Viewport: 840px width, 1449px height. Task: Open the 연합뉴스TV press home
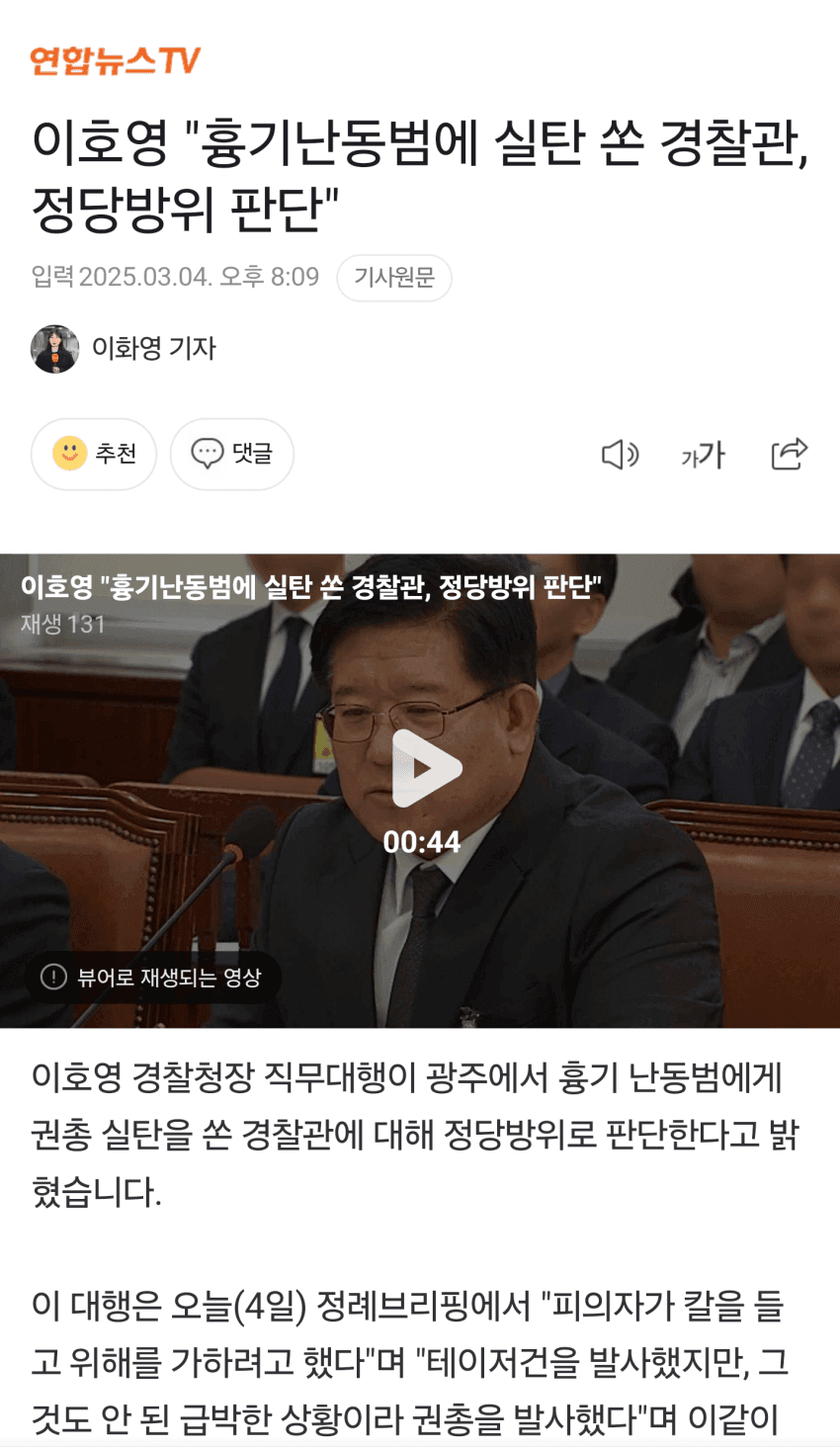[115, 60]
